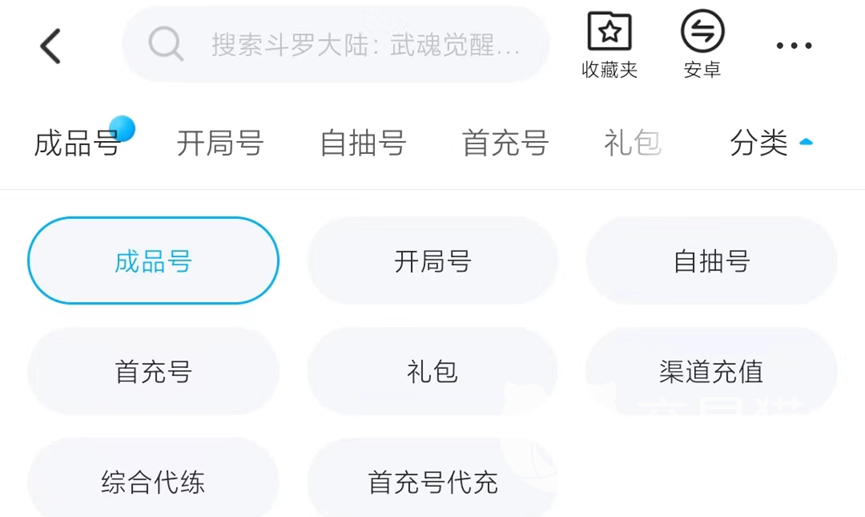Open the three-dot overflow menu
Screen dimensions: 865x517
click(794, 45)
